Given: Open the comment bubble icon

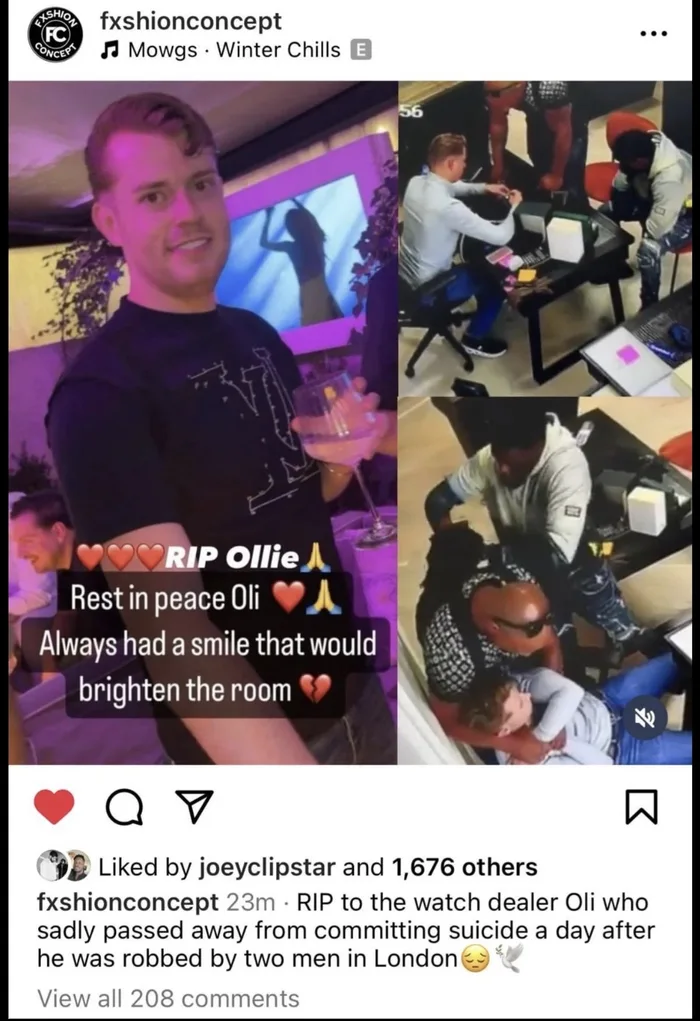Looking at the screenshot, I should [x=123, y=807].
